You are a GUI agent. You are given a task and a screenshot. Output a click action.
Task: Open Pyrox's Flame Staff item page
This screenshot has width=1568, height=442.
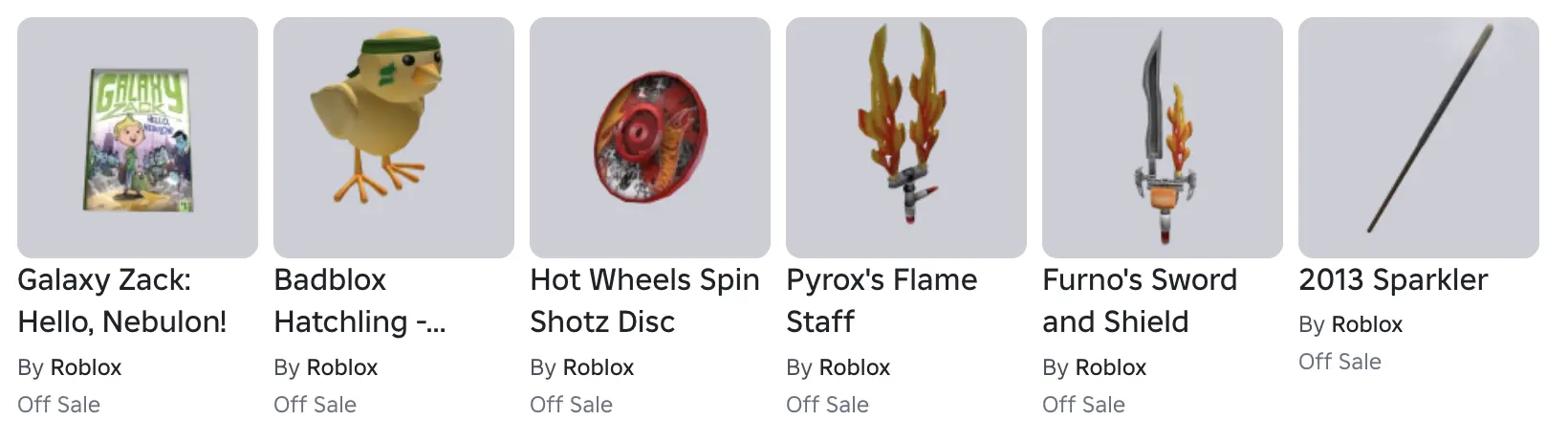coord(905,138)
